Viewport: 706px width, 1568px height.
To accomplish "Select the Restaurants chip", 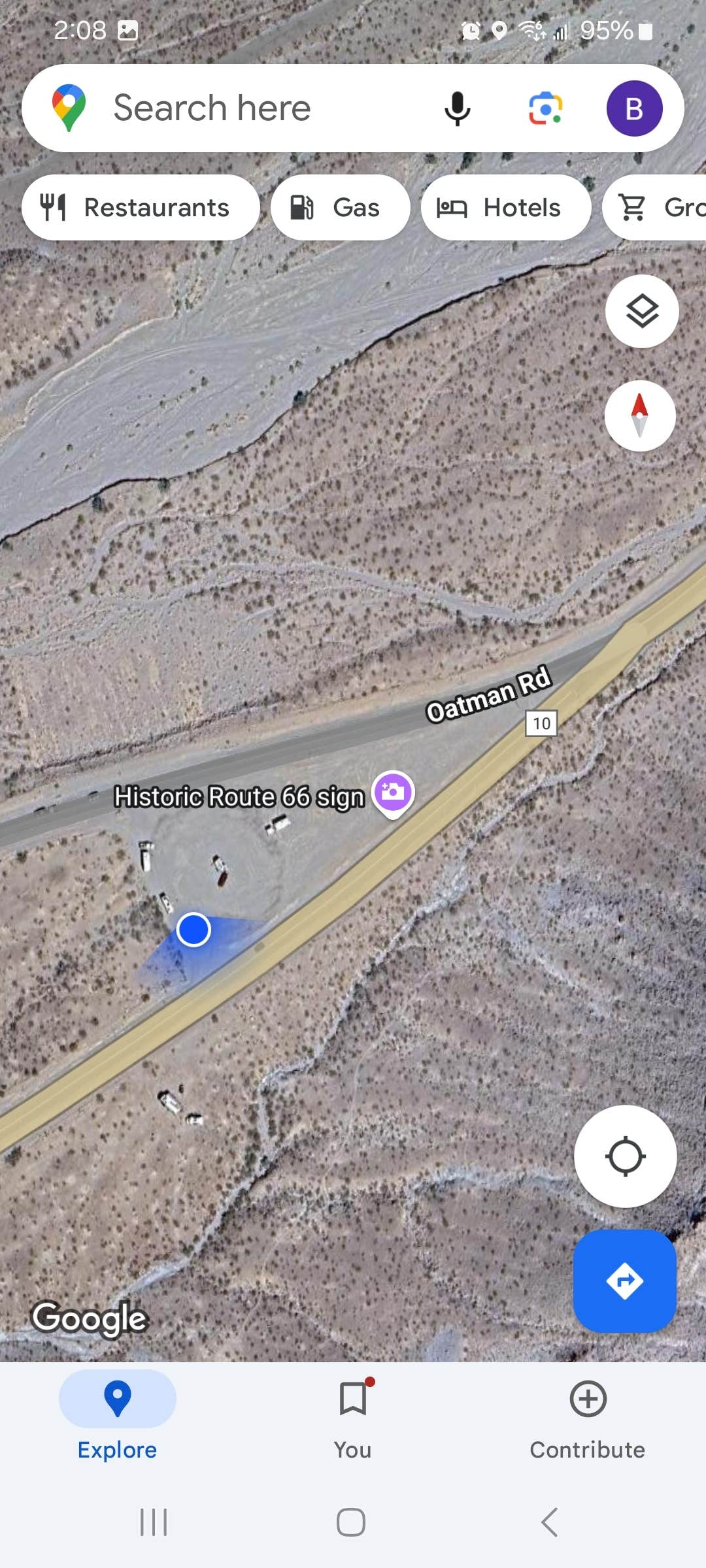I will pos(141,208).
